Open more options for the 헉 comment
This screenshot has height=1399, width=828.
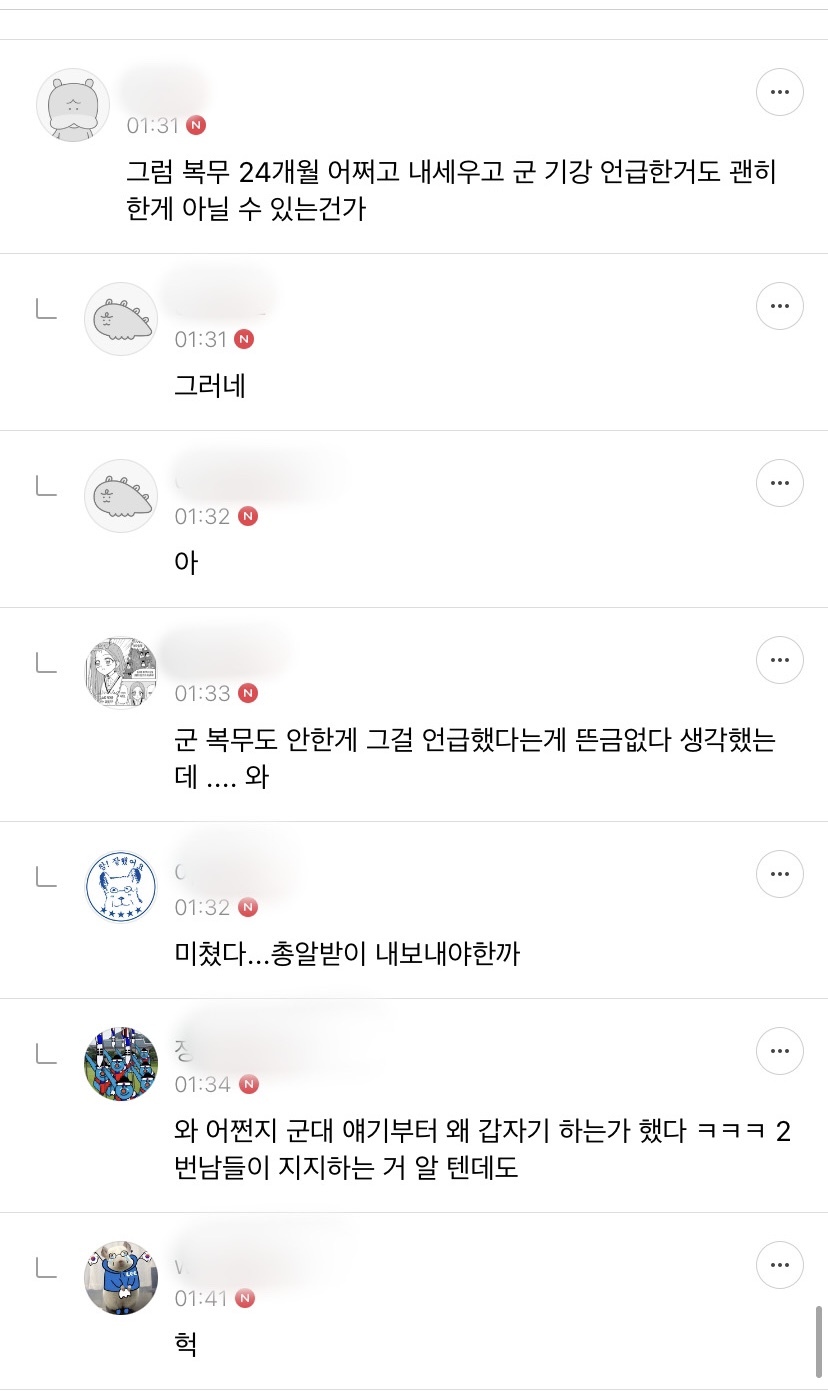780,1265
